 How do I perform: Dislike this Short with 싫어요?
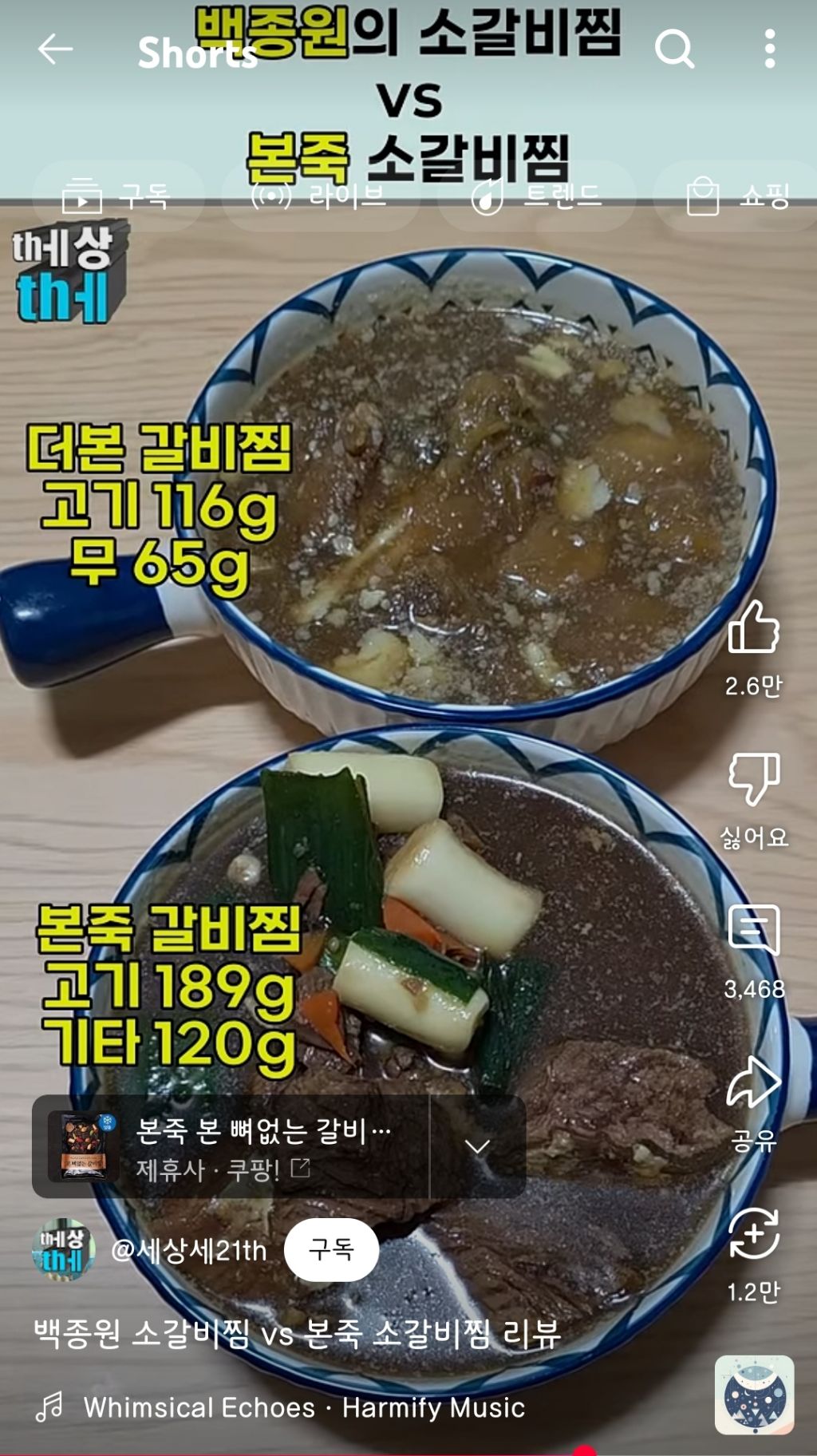click(753, 778)
